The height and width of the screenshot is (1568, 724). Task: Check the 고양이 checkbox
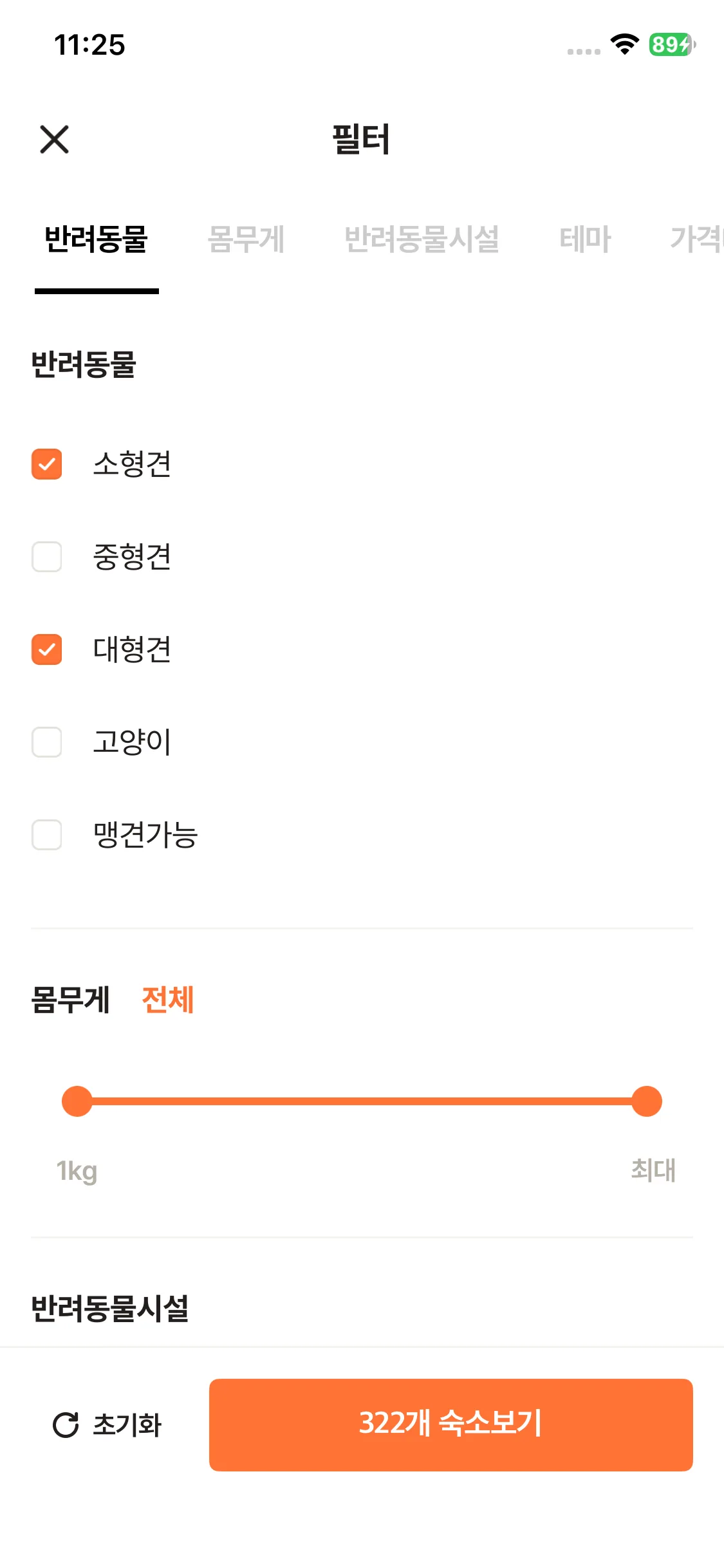(47, 742)
